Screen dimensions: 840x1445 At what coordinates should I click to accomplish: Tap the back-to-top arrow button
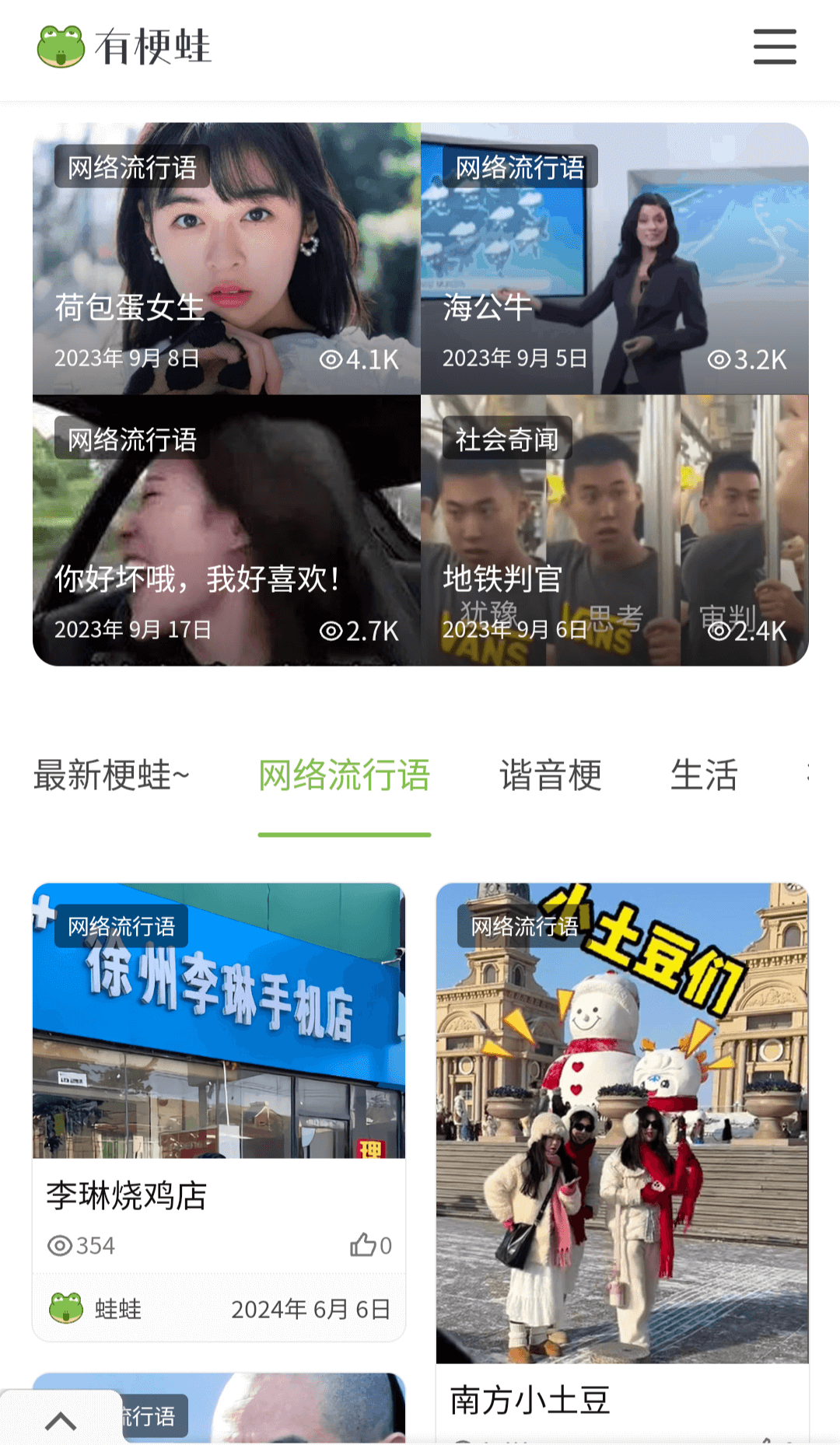[x=61, y=1422]
